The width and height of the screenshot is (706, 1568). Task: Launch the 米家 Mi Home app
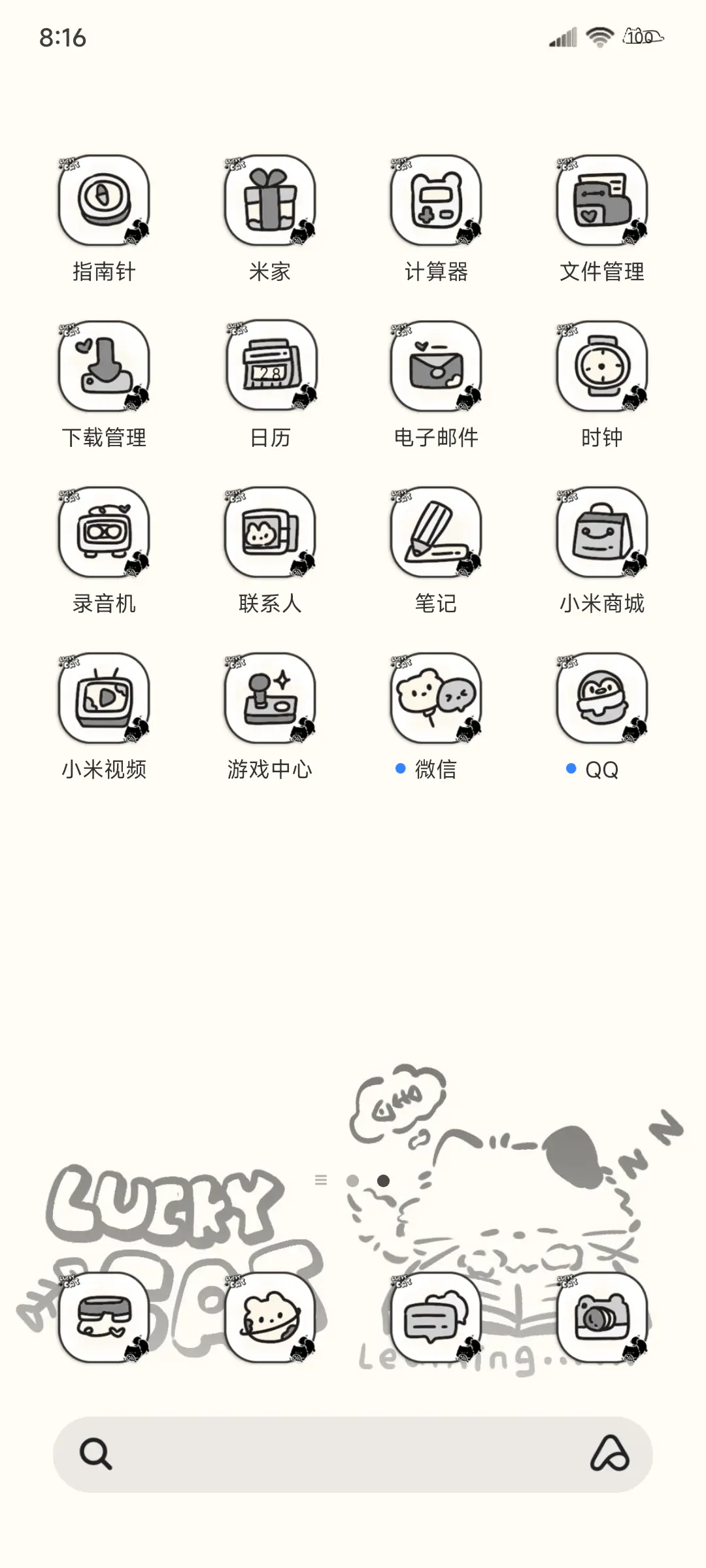click(269, 203)
